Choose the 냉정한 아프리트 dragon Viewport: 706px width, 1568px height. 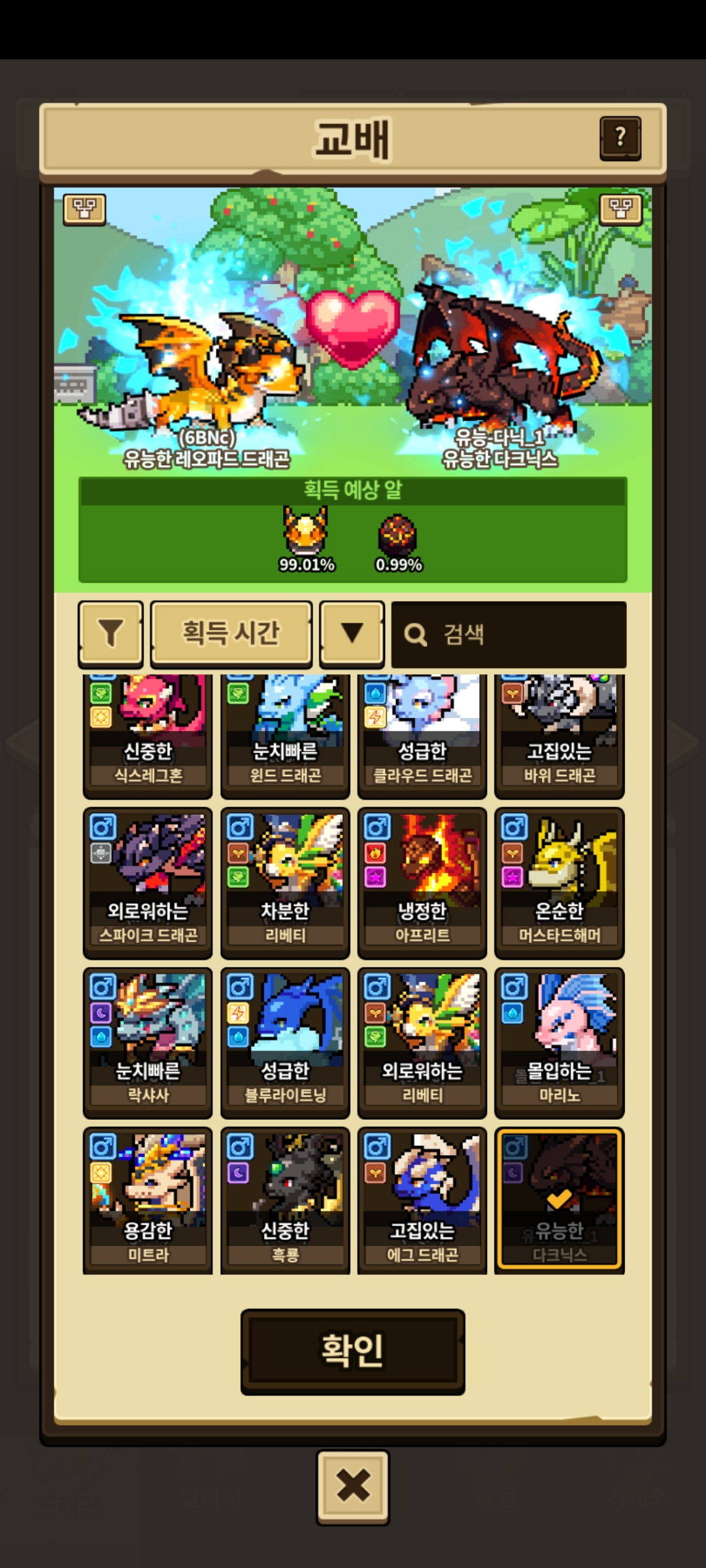[x=422, y=881]
